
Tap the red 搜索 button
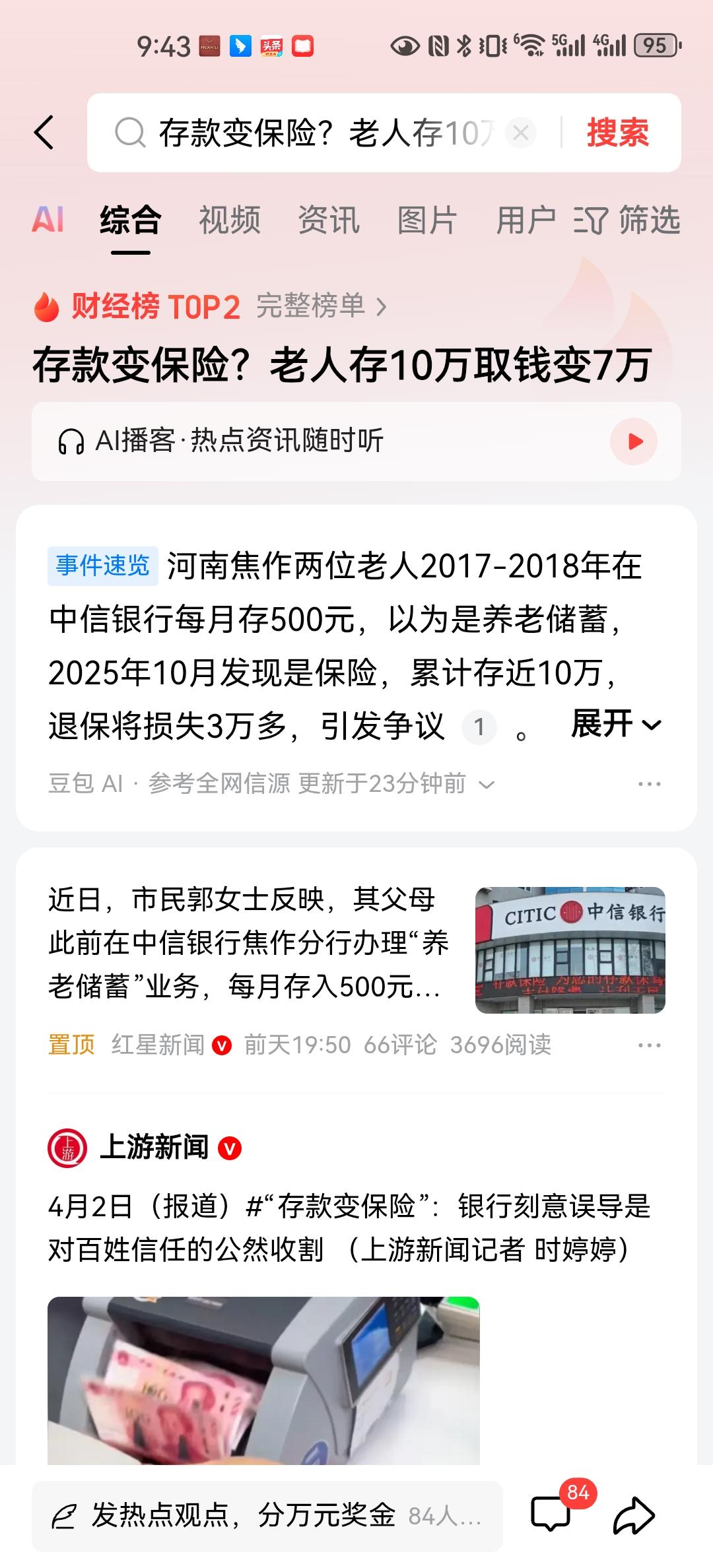click(618, 133)
